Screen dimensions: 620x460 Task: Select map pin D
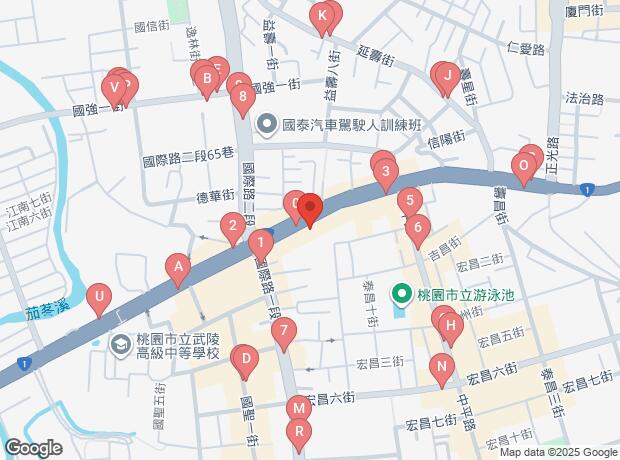[244, 358]
